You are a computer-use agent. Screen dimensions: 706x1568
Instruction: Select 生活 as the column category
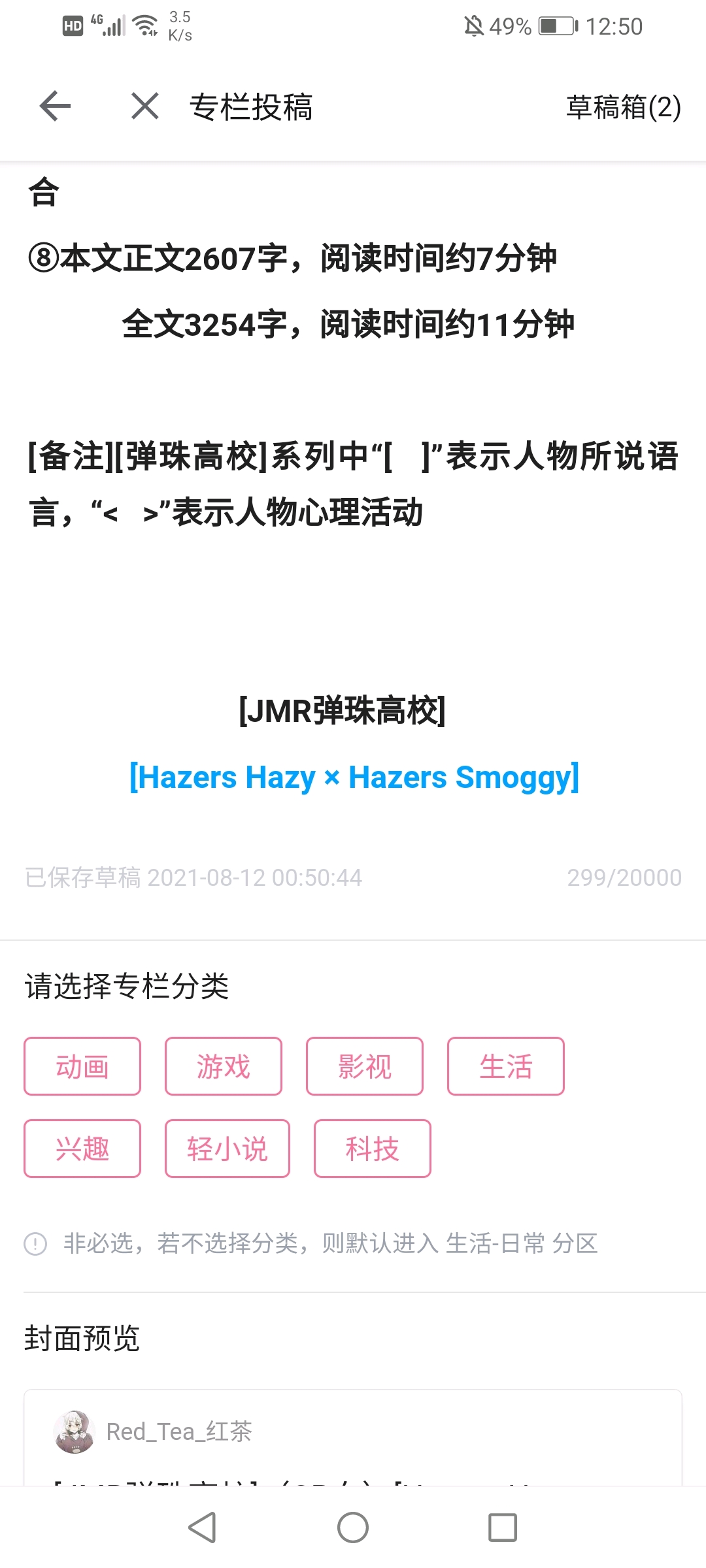click(x=506, y=1066)
